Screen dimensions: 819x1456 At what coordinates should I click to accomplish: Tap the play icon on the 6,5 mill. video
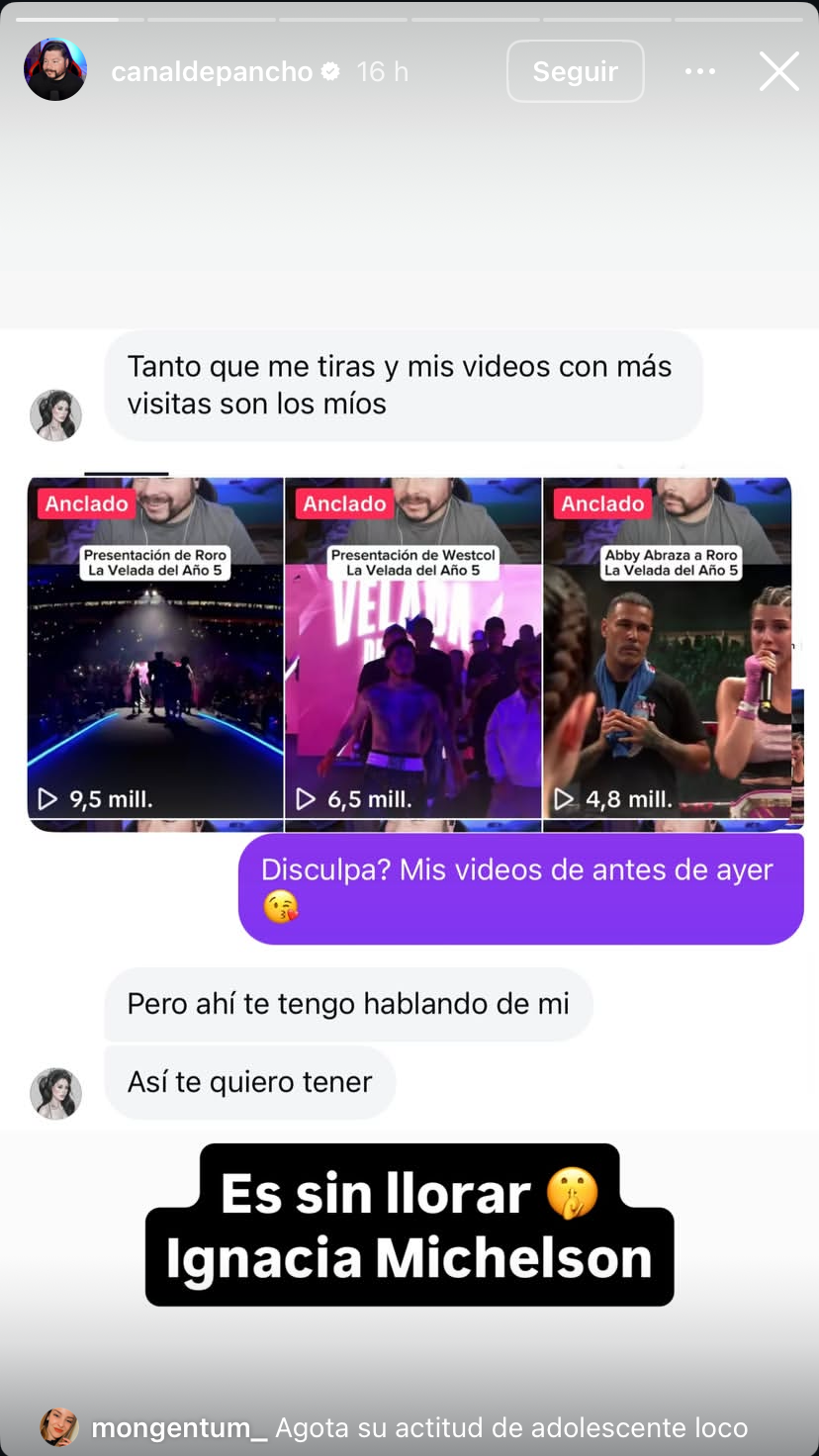pyautogui.click(x=305, y=799)
